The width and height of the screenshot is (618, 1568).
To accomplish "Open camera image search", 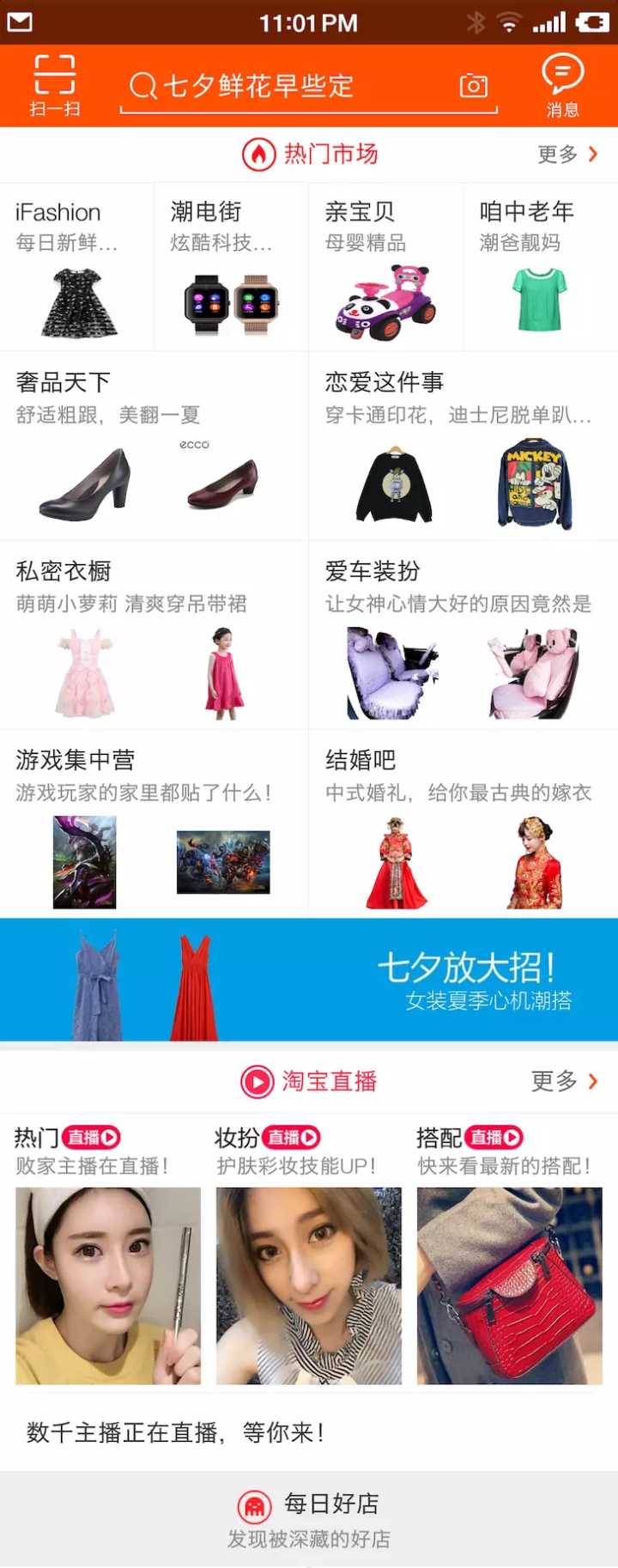I will (473, 86).
